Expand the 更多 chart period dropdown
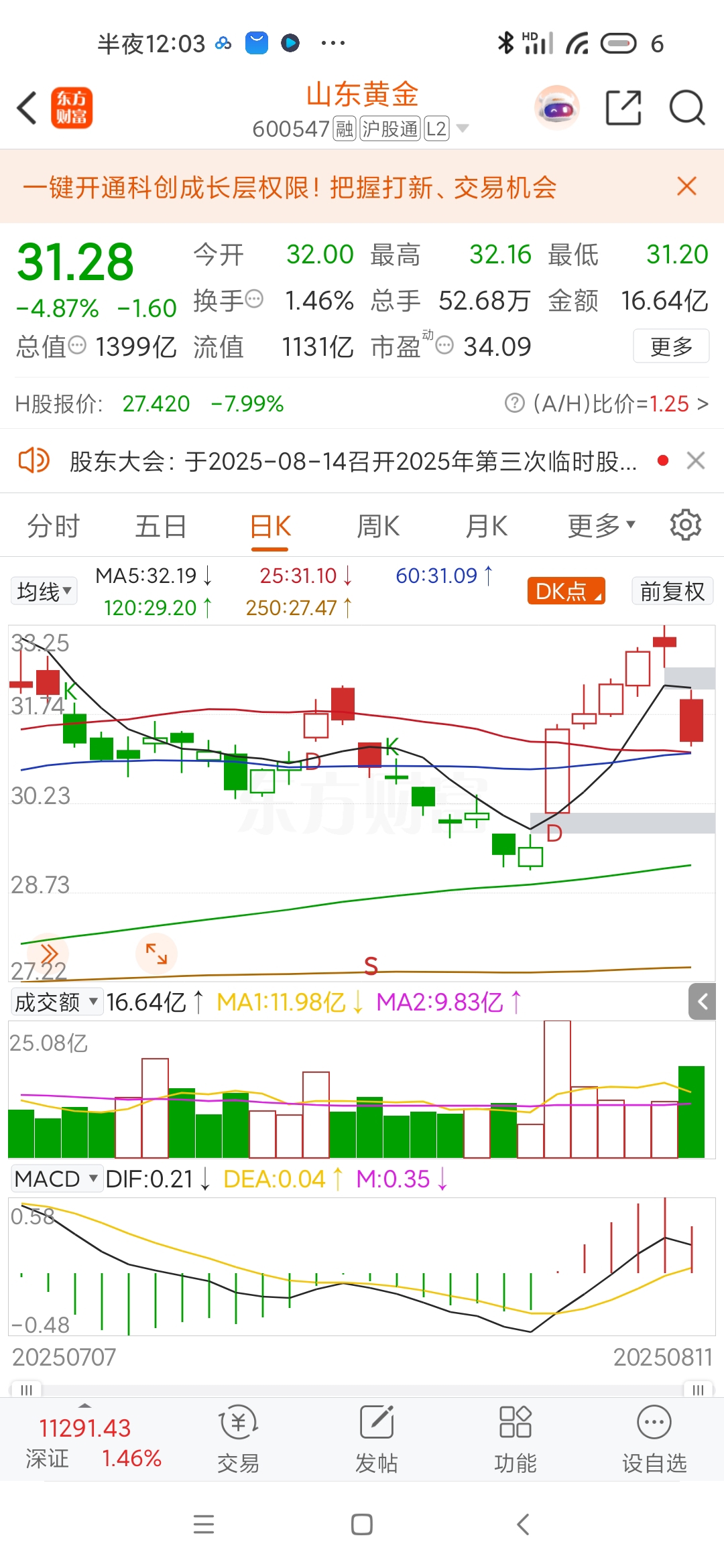This screenshot has height=1568, width=724. [601, 526]
